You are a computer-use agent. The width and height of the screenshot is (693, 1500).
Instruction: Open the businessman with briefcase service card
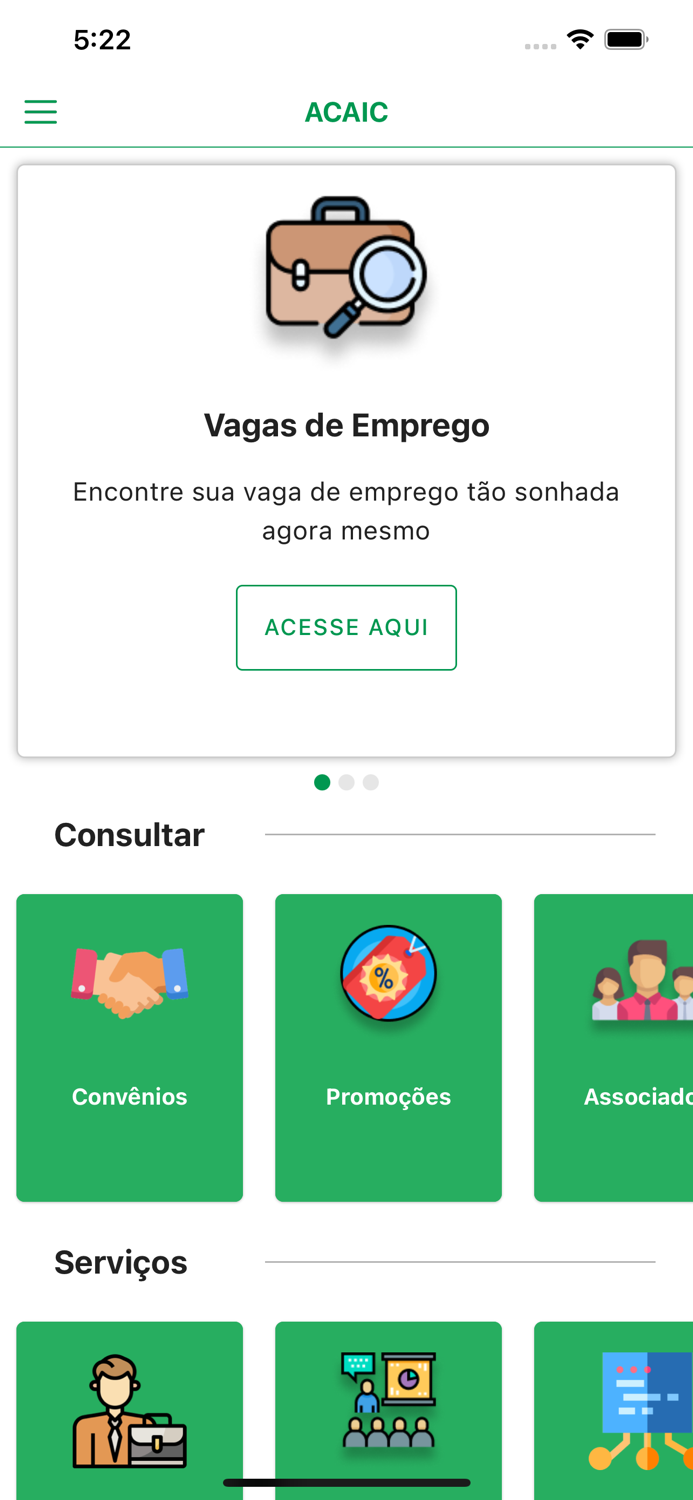click(x=130, y=1410)
